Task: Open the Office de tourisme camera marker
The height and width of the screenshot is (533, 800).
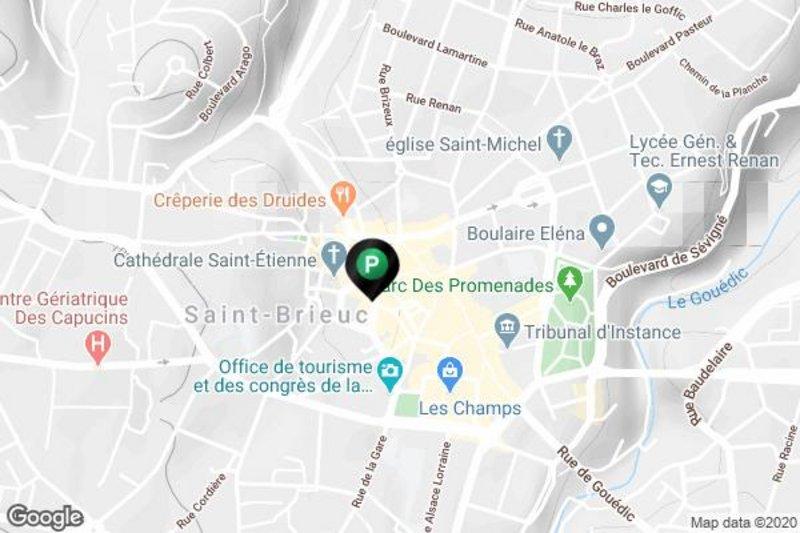Action: (x=391, y=375)
